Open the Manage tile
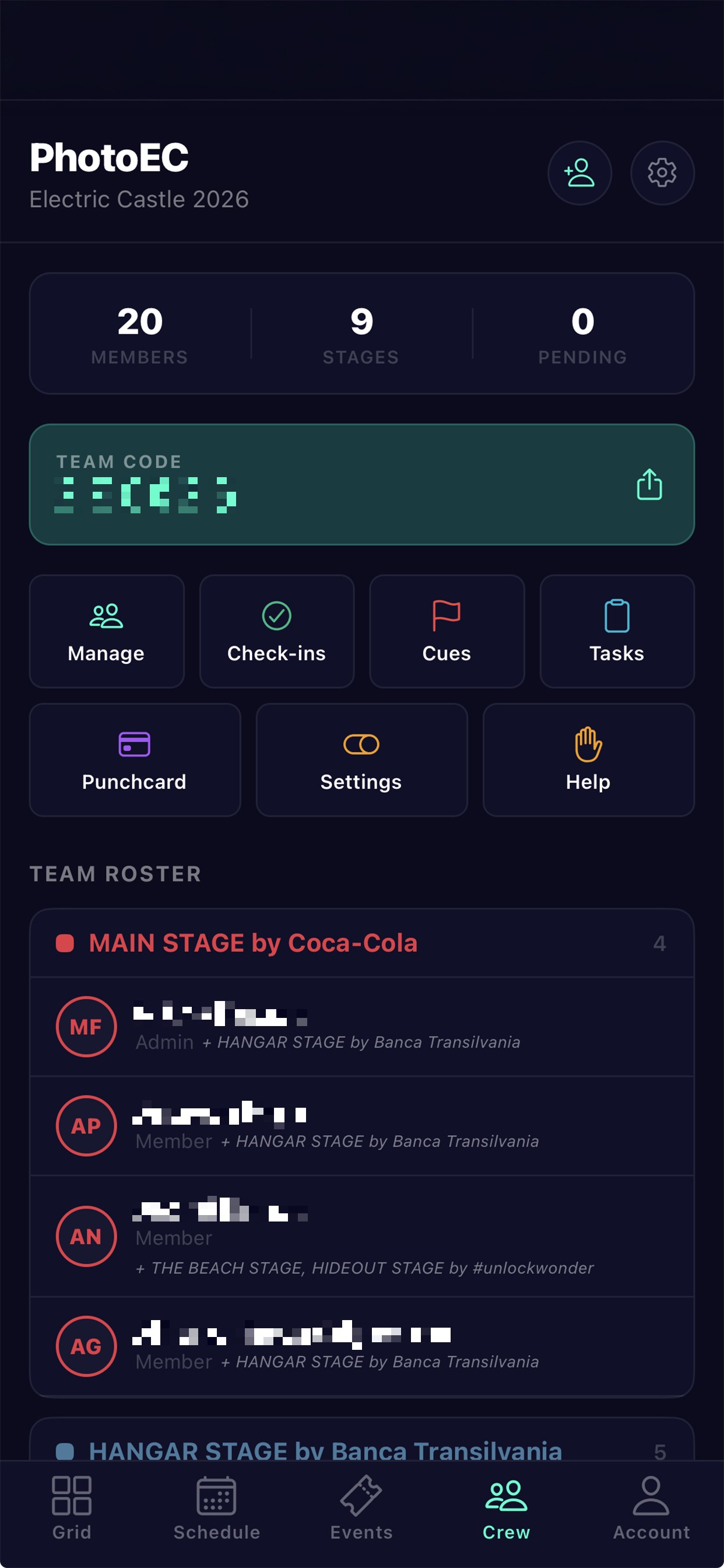Screen dimensions: 724x1568 click(107, 631)
